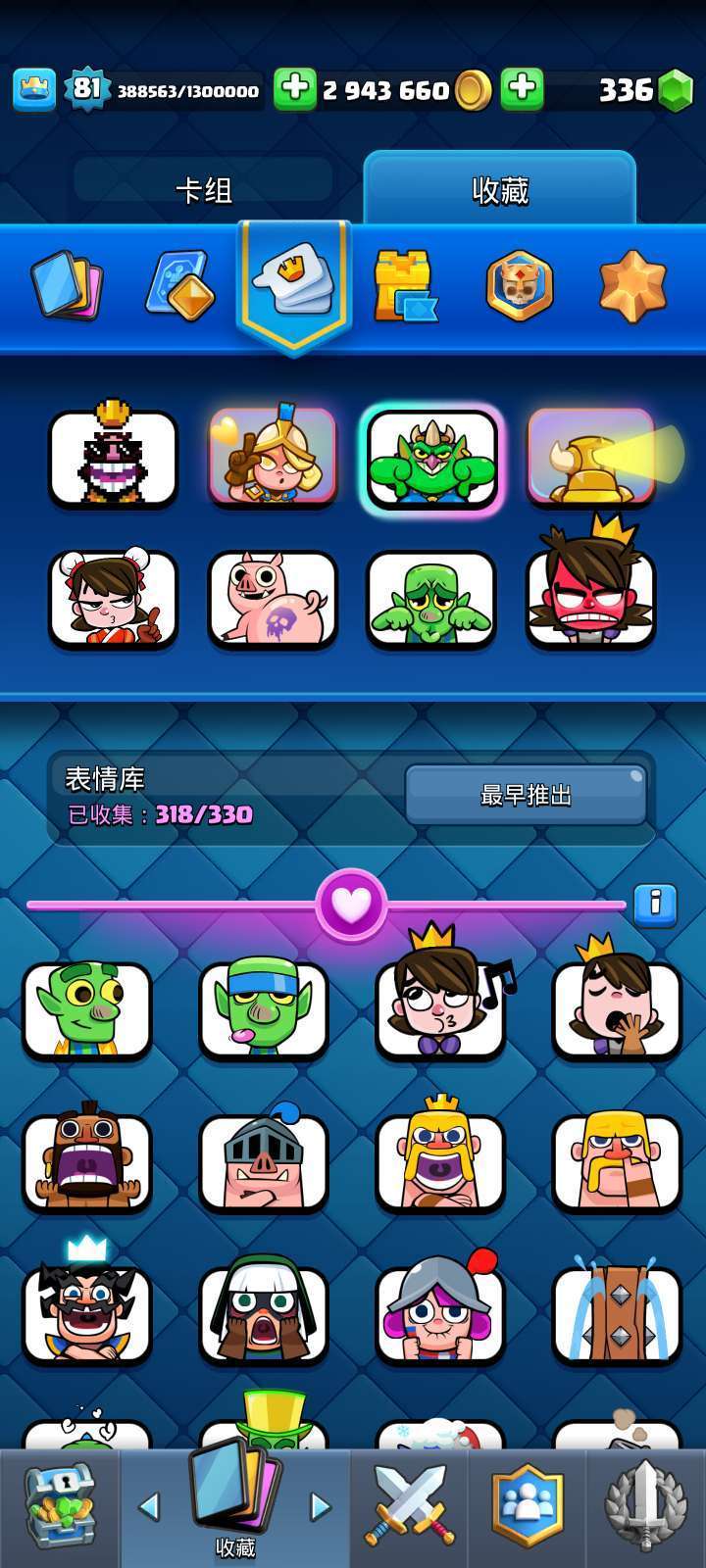The height and width of the screenshot is (1568, 706).
Task: Change sorting with 最早推出 button
Action: click(526, 795)
